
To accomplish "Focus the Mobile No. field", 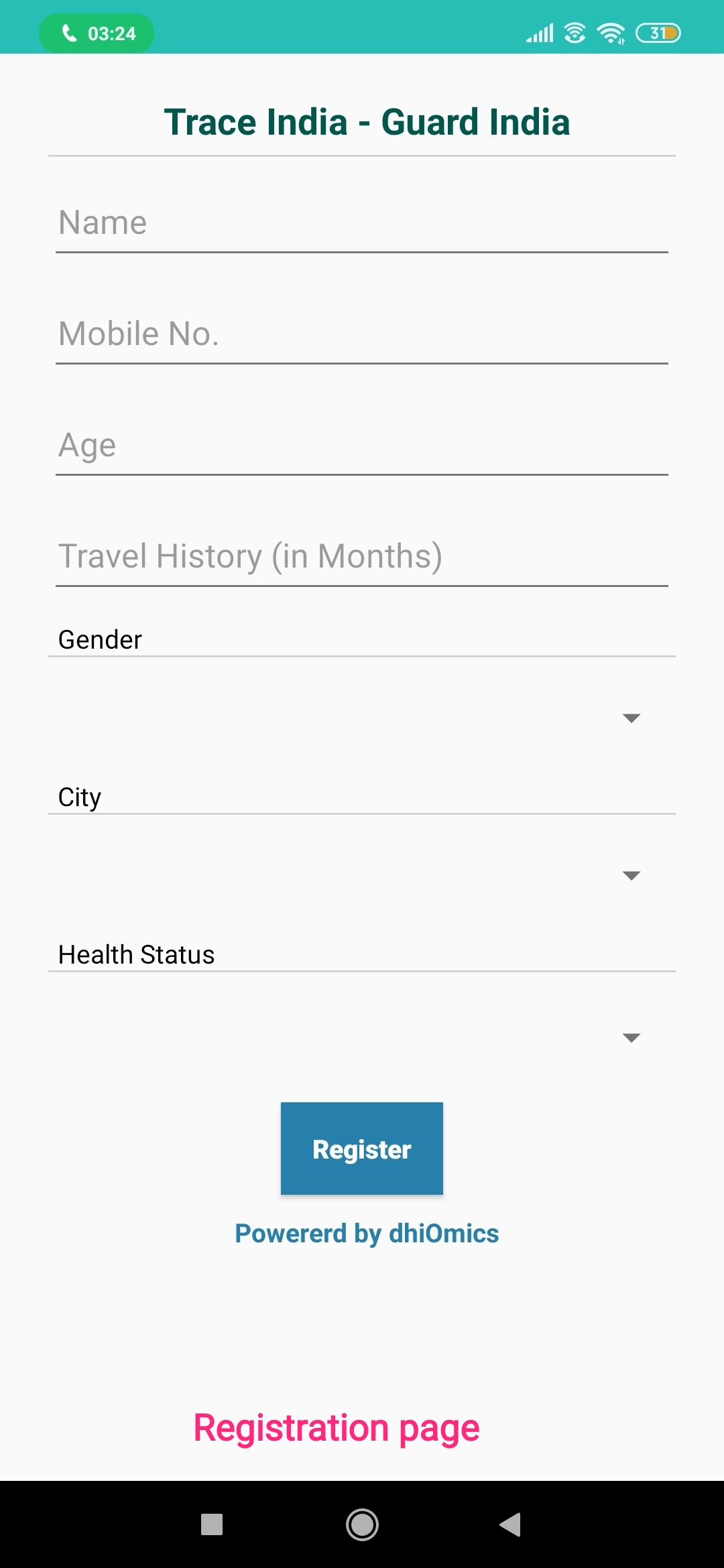I will coord(362,335).
